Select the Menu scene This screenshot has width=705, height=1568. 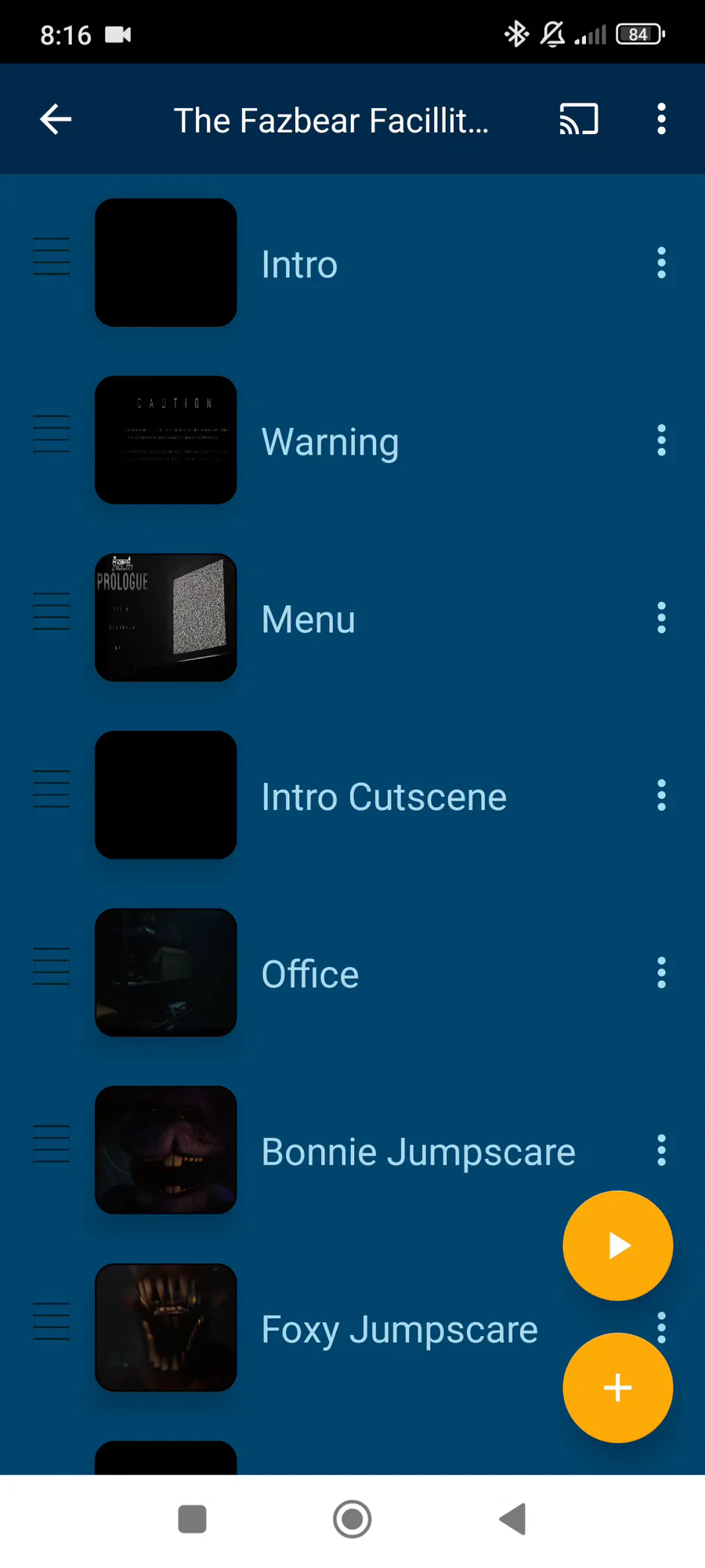point(308,619)
